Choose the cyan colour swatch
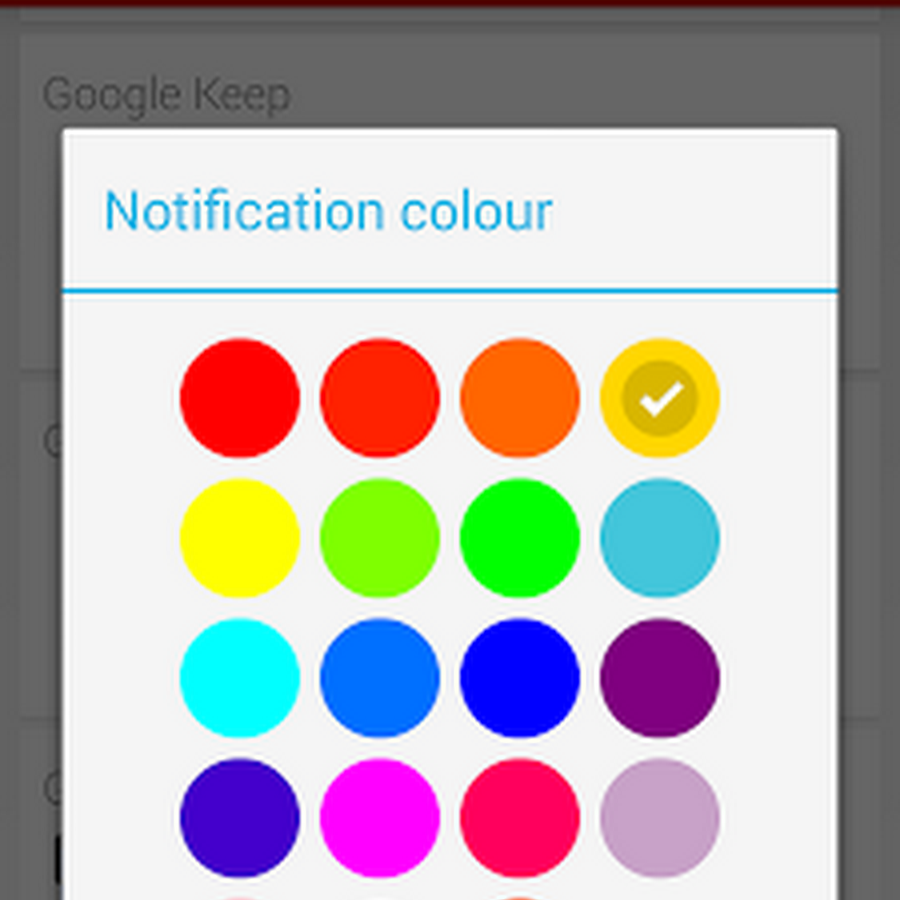 [240, 678]
